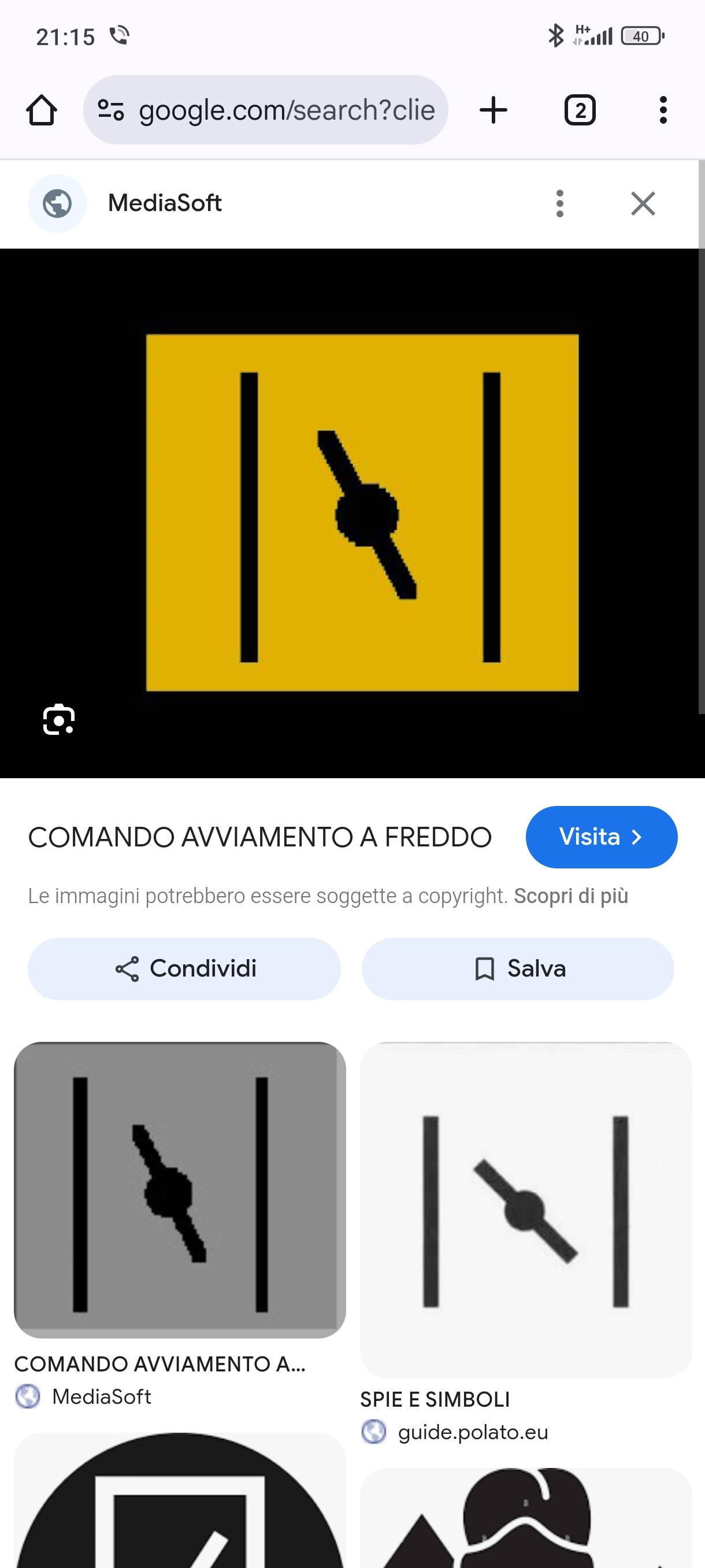The image size is (705, 1568).
Task: Open the Chrome overflow menu
Action: (663, 110)
